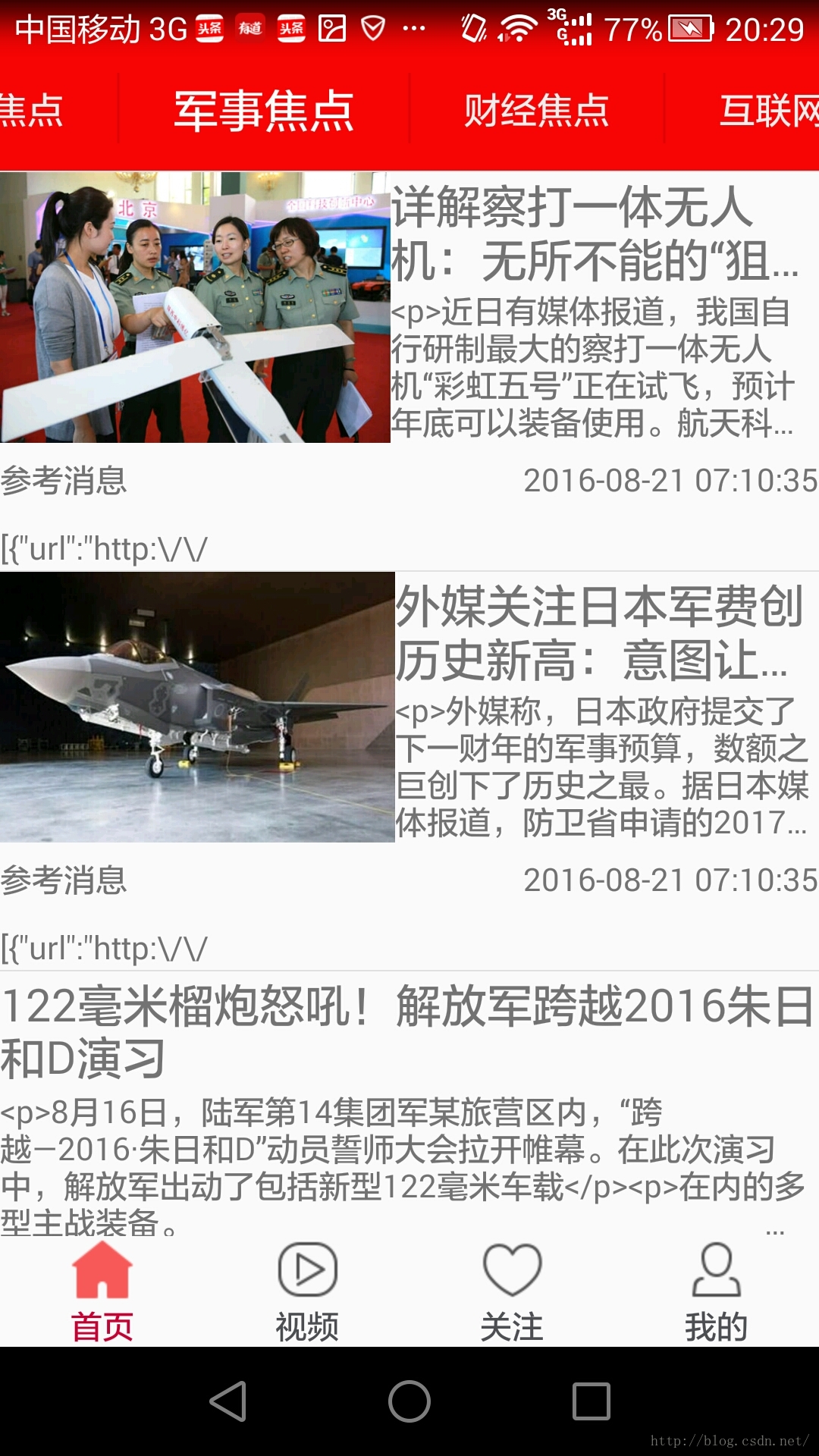
Task: Switch to the 军事焦点 tab
Action: pos(263,111)
